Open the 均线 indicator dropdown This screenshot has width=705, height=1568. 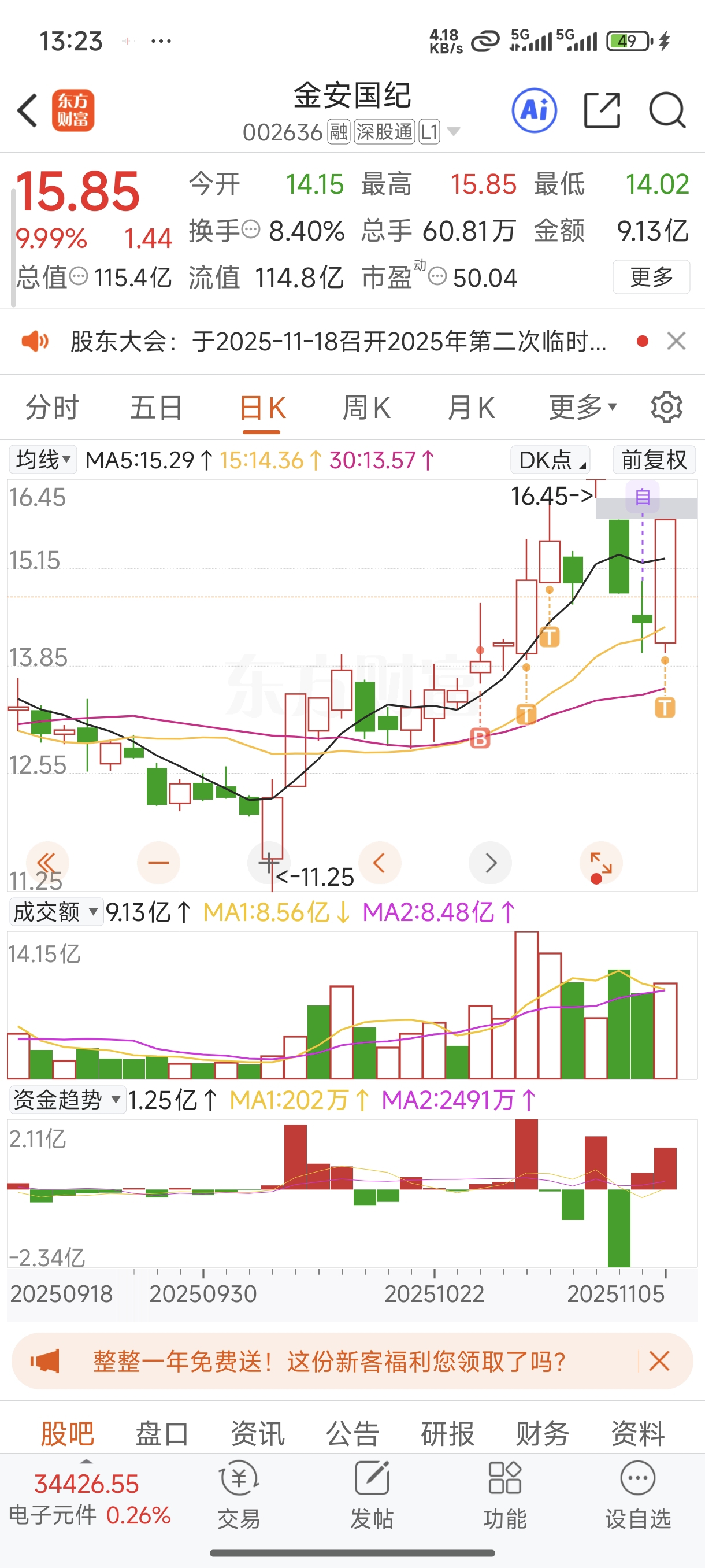[43, 460]
